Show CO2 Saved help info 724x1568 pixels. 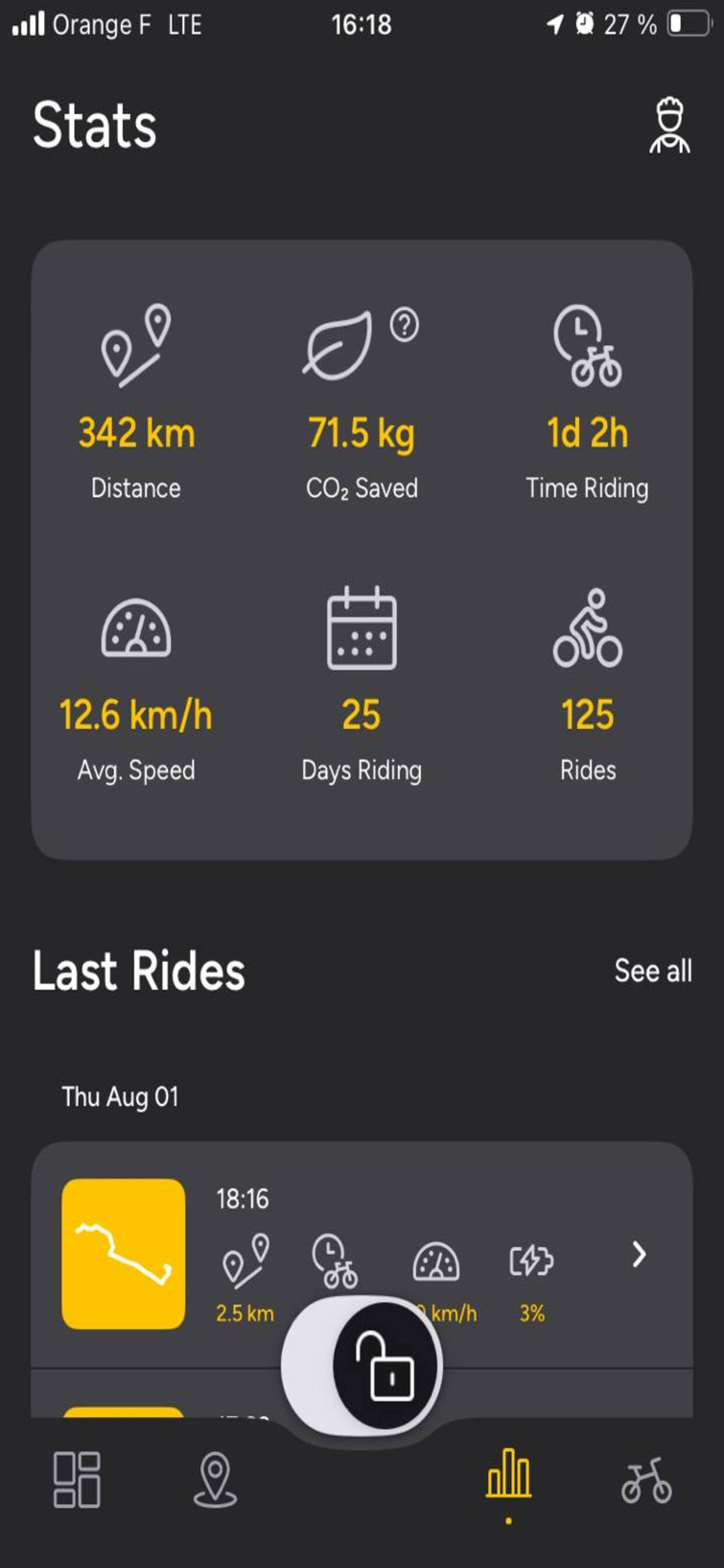(x=405, y=325)
